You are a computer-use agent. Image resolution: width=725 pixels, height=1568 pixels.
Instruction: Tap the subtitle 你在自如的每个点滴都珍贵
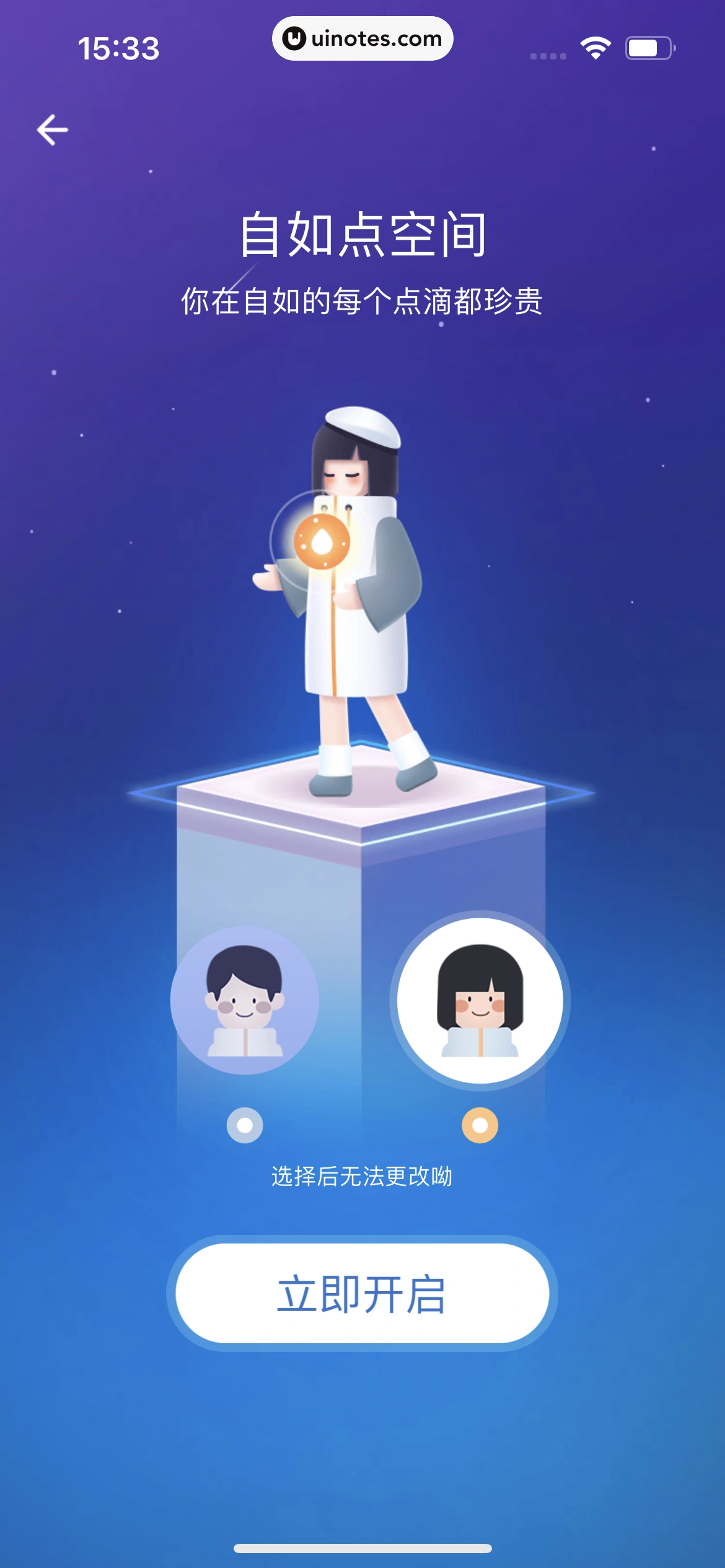[x=362, y=302]
